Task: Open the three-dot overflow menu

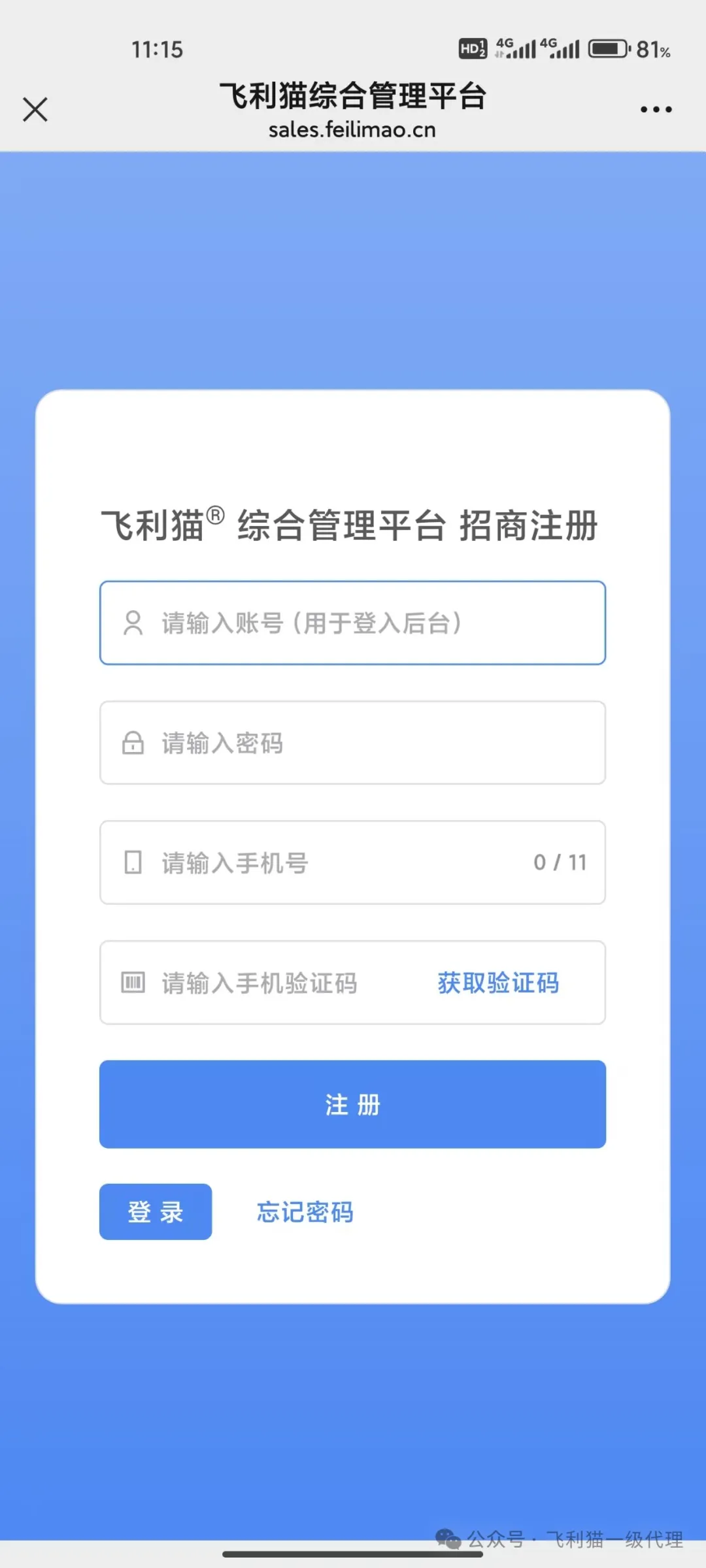Action: [x=656, y=110]
